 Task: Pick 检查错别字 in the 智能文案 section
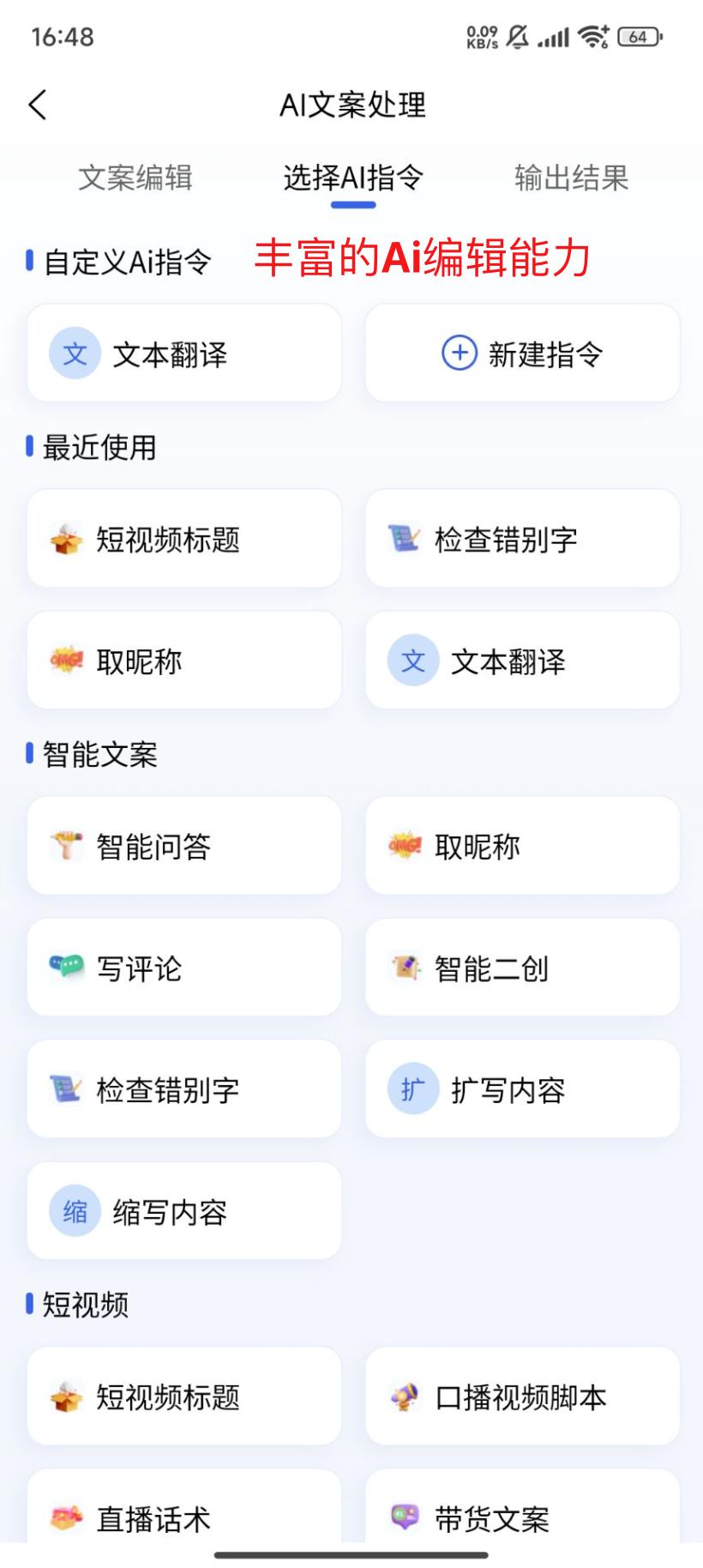(184, 1089)
